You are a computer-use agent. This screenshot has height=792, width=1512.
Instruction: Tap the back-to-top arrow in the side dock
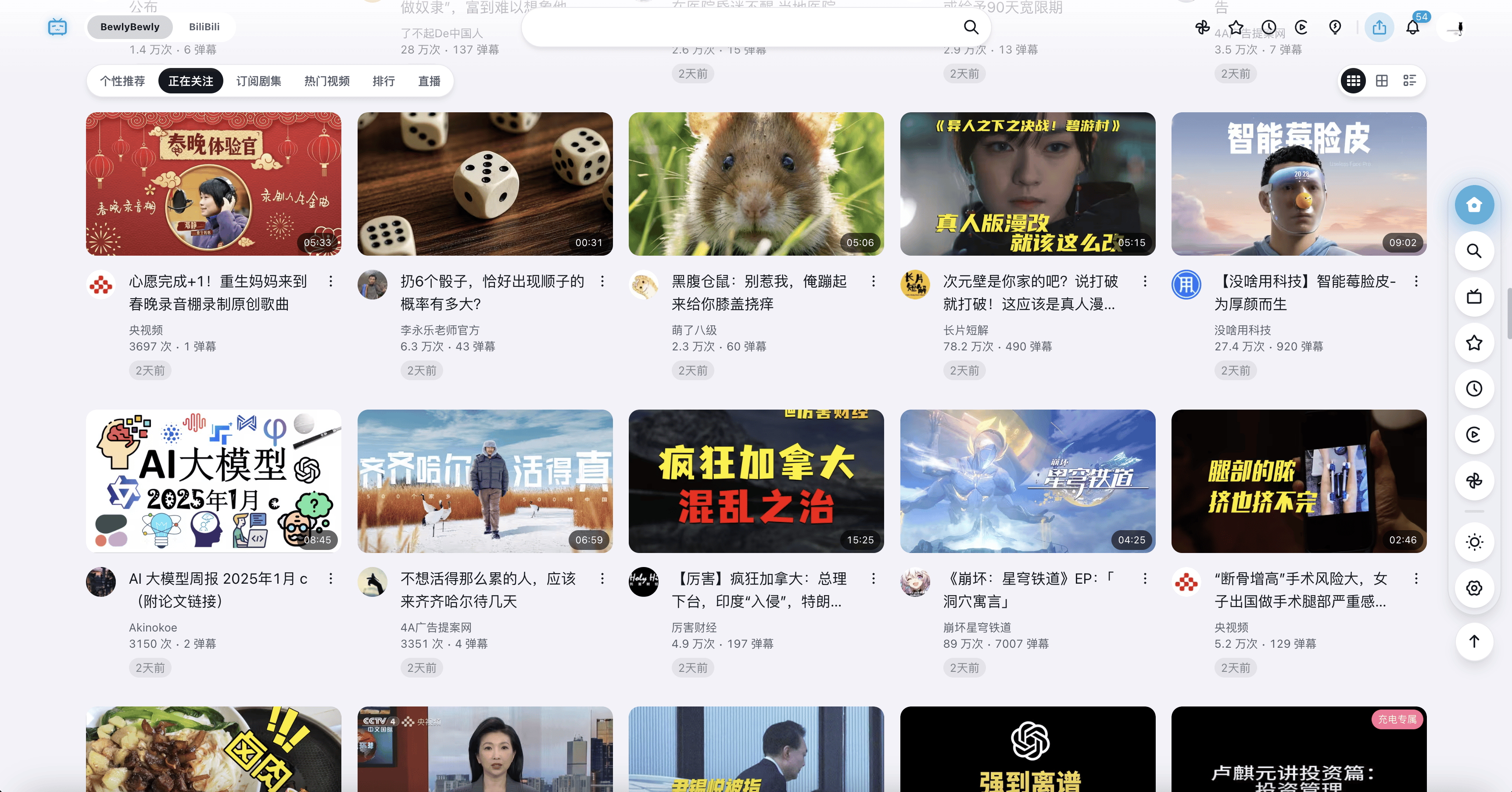pos(1474,641)
